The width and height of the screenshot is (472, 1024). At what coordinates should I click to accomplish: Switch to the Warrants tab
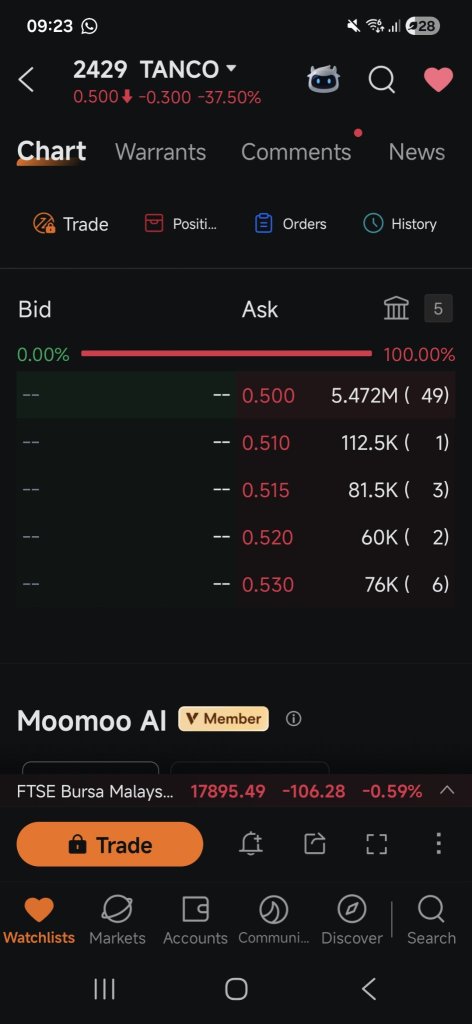[161, 152]
